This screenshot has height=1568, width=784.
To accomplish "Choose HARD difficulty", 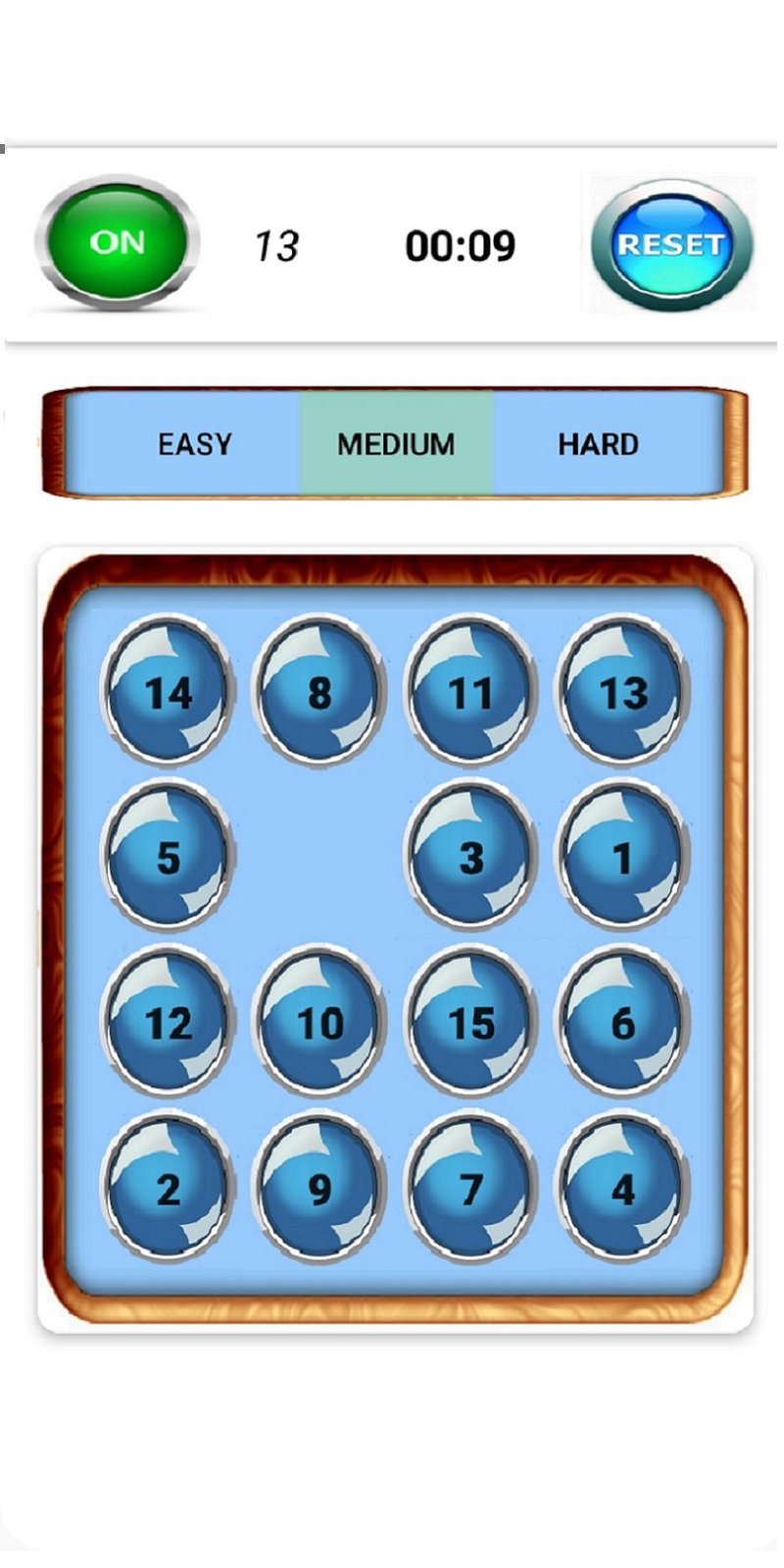I will pos(598,444).
